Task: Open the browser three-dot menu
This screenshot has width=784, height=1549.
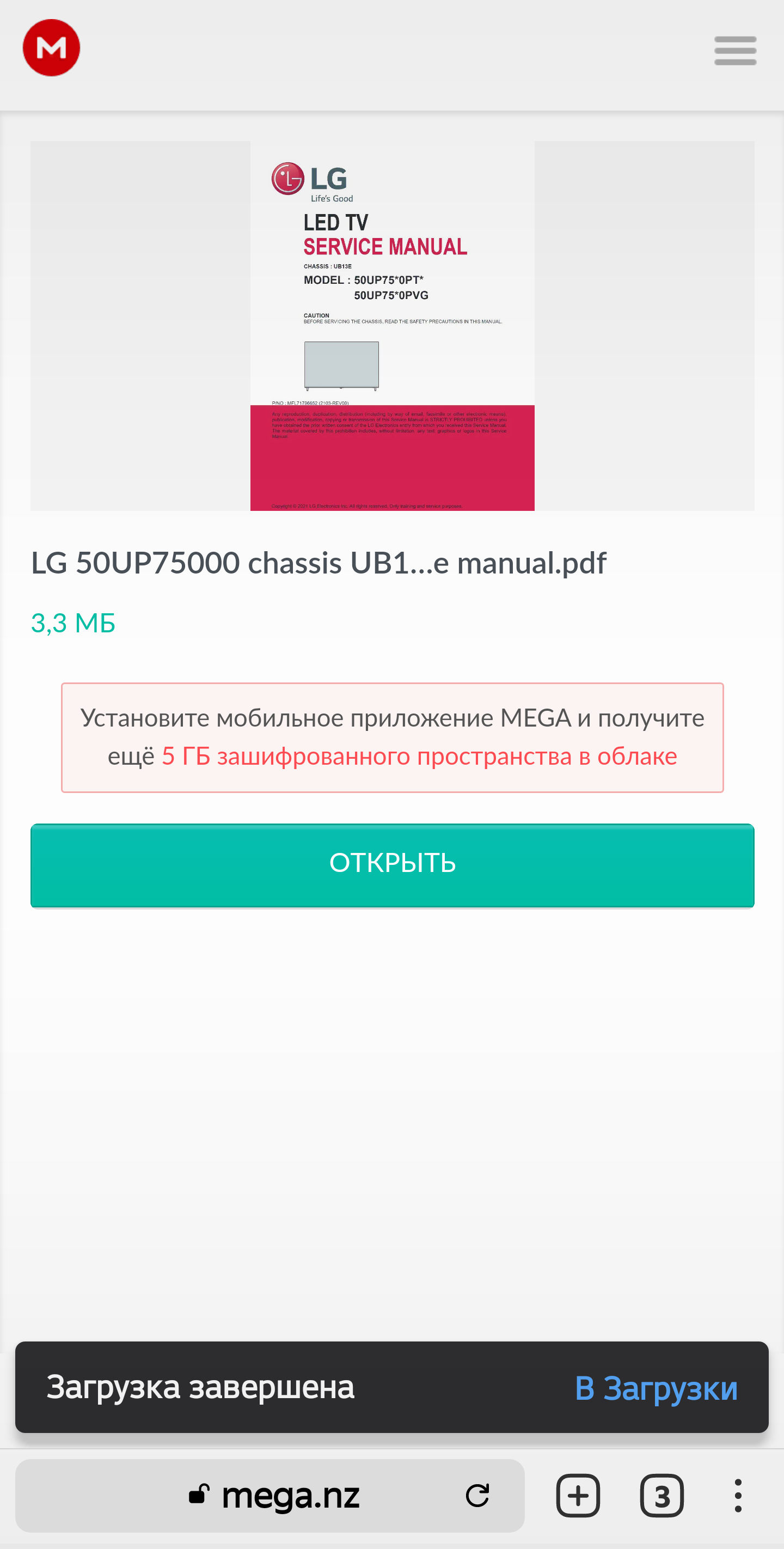Action: coord(738,1496)
